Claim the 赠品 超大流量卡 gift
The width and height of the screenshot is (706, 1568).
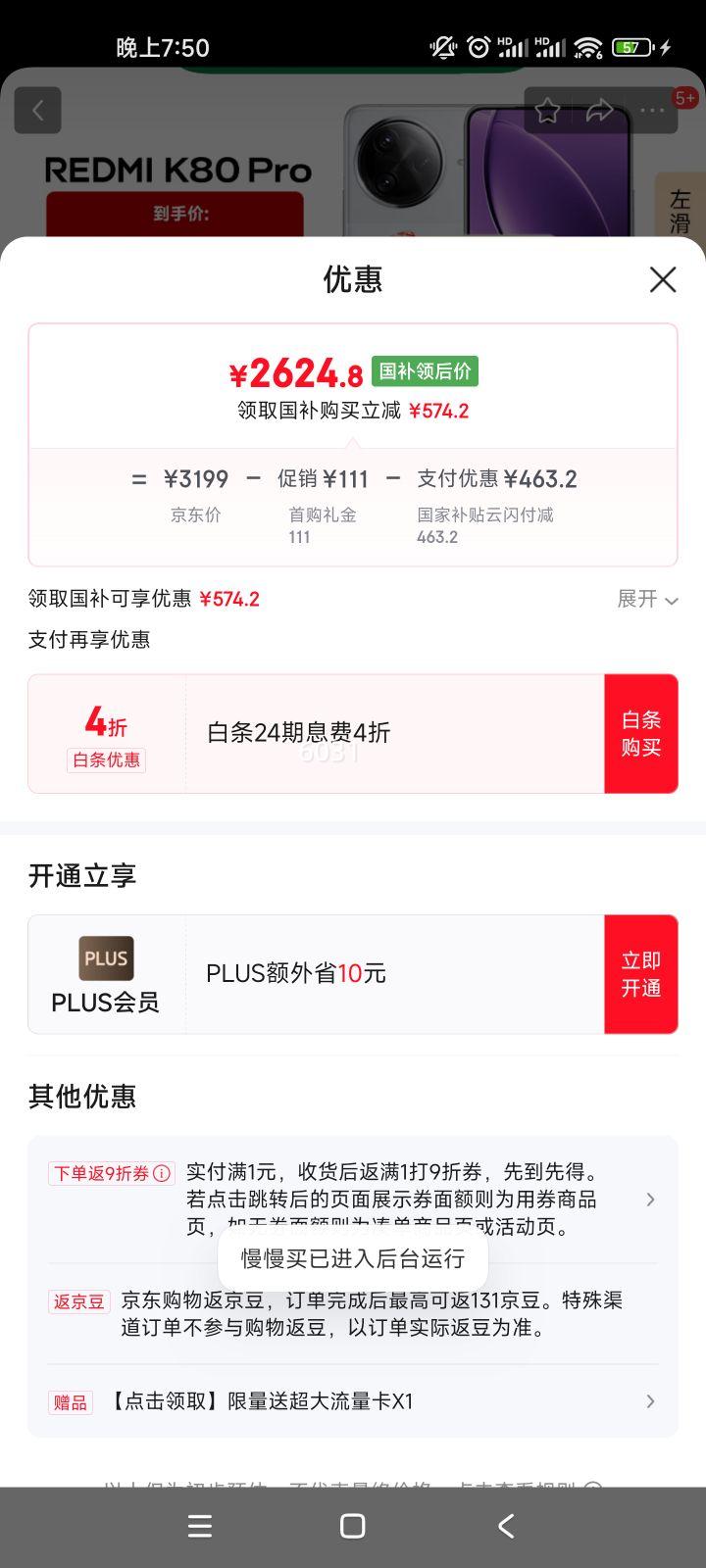click(353, 1401)
